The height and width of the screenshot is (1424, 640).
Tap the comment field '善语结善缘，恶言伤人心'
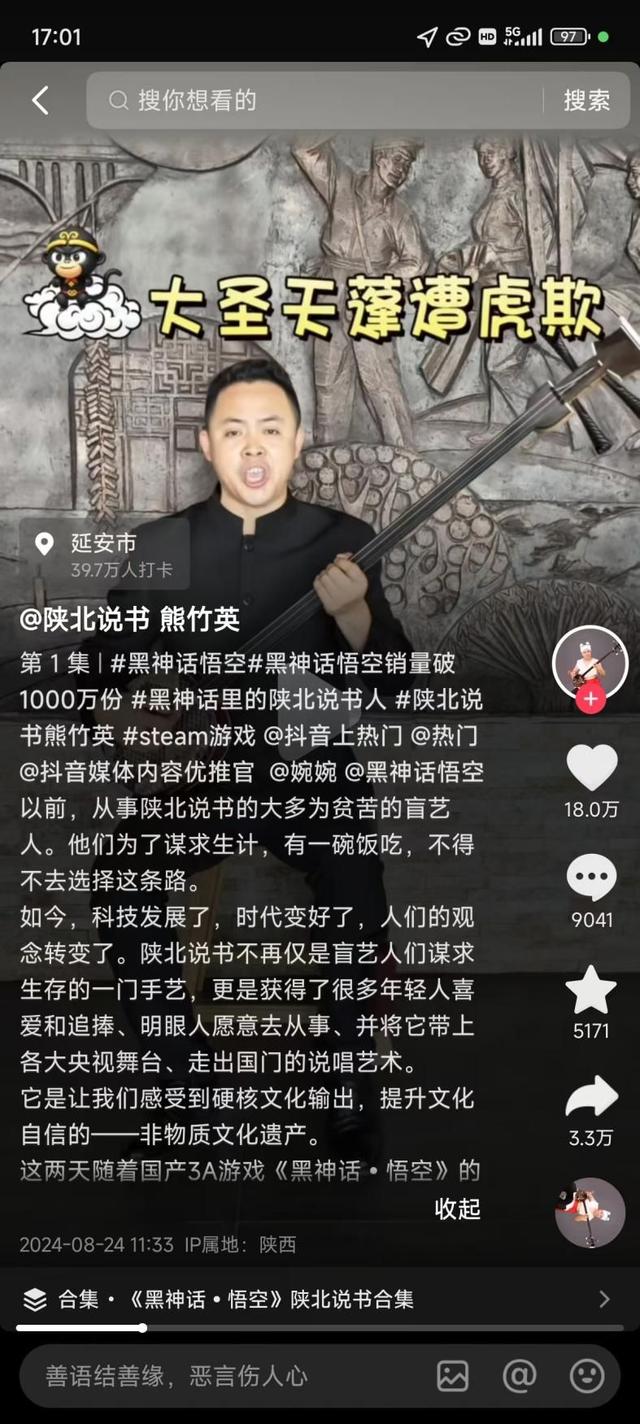point(200,1376)
